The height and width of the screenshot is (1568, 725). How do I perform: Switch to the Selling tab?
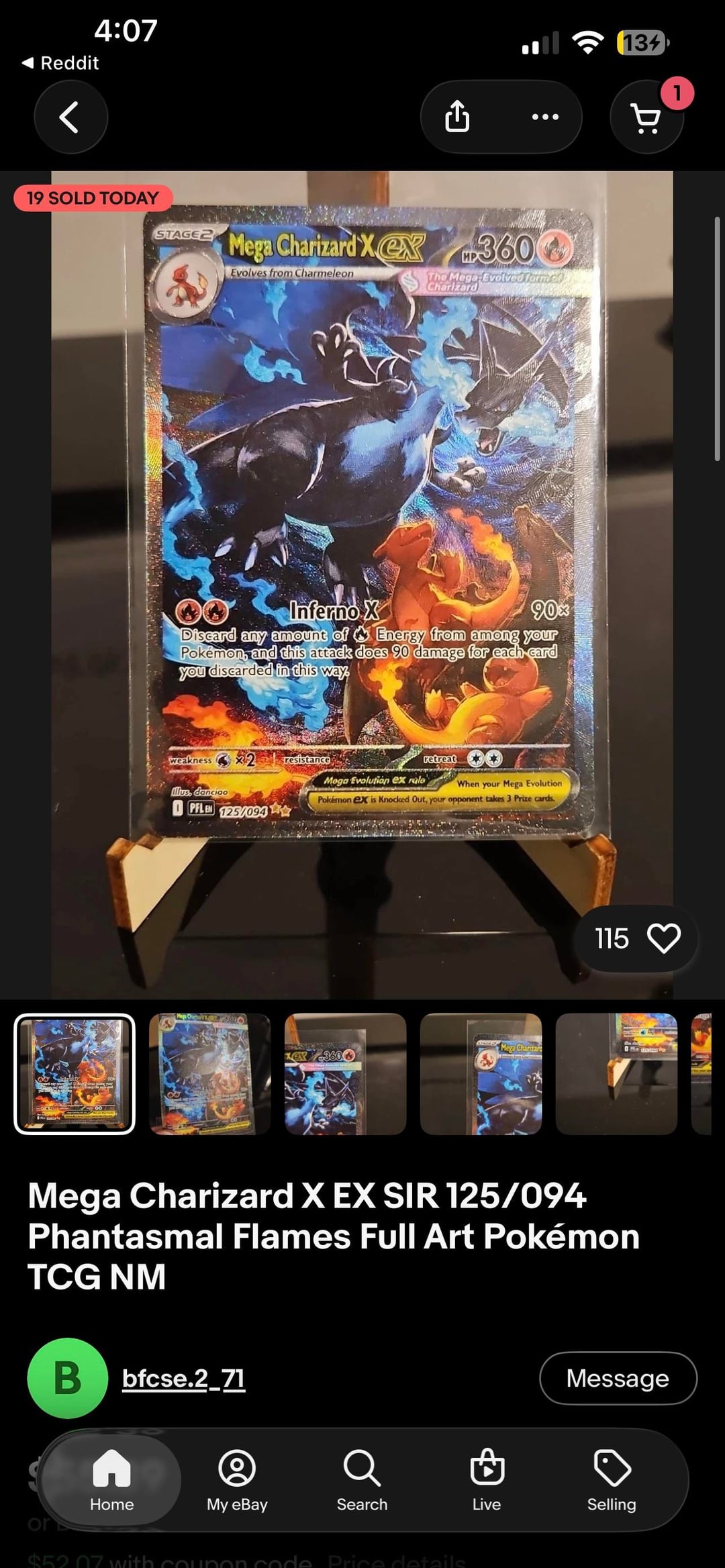click(x=612, y=1480)
